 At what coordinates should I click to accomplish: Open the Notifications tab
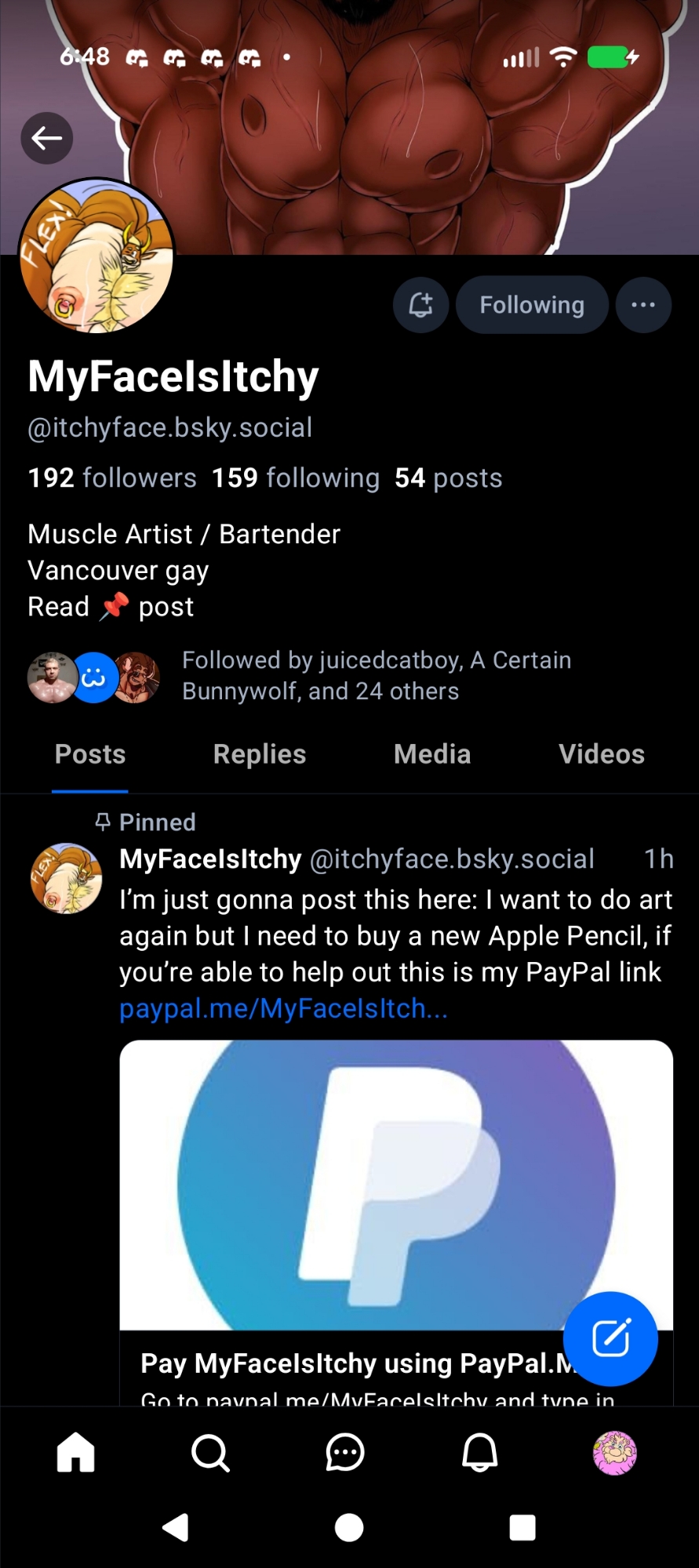(480, 1453)
